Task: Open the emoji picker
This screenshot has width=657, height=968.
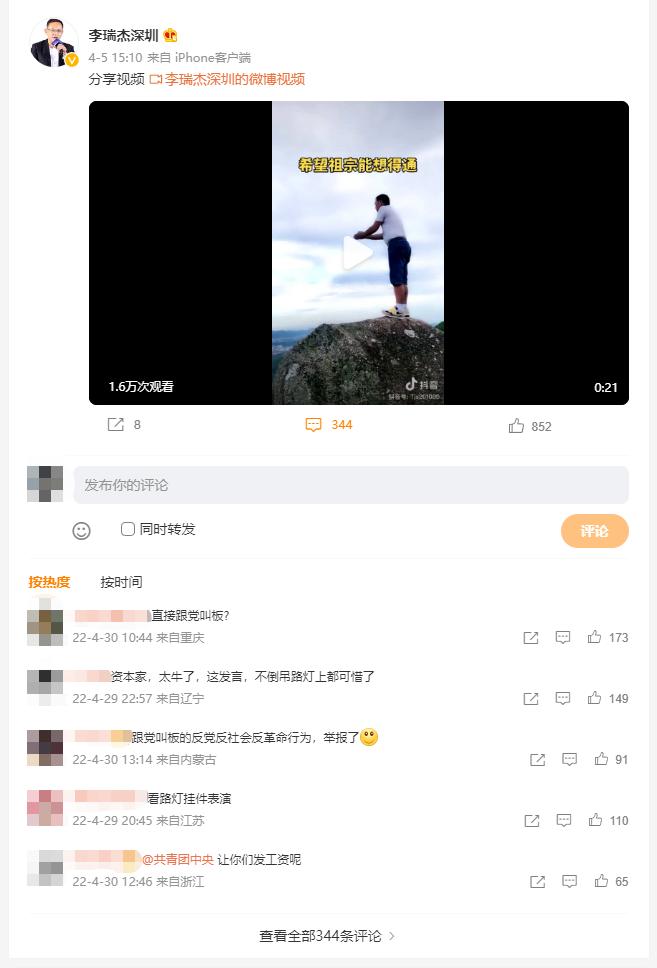Action: tap(82, 530)
